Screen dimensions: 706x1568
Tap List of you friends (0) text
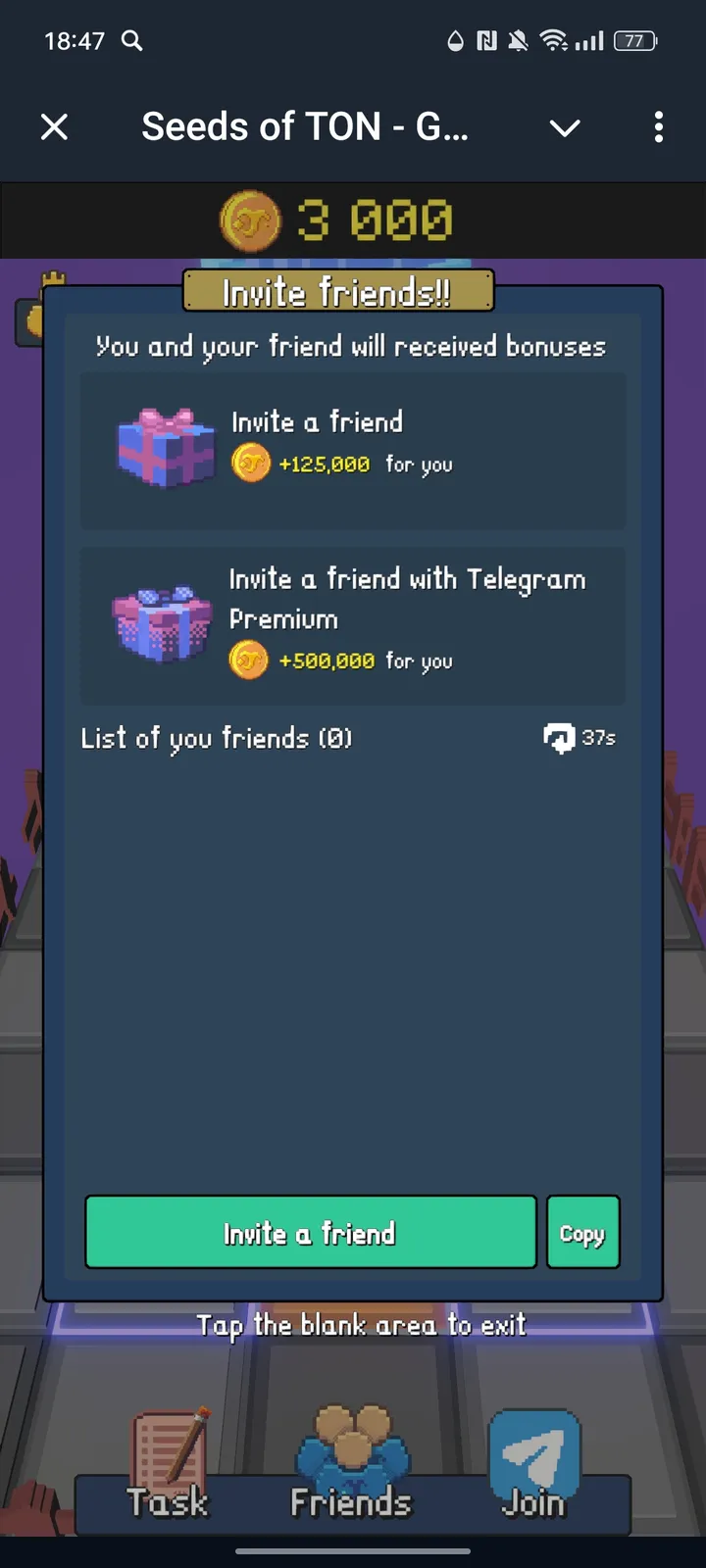[217, 738]
